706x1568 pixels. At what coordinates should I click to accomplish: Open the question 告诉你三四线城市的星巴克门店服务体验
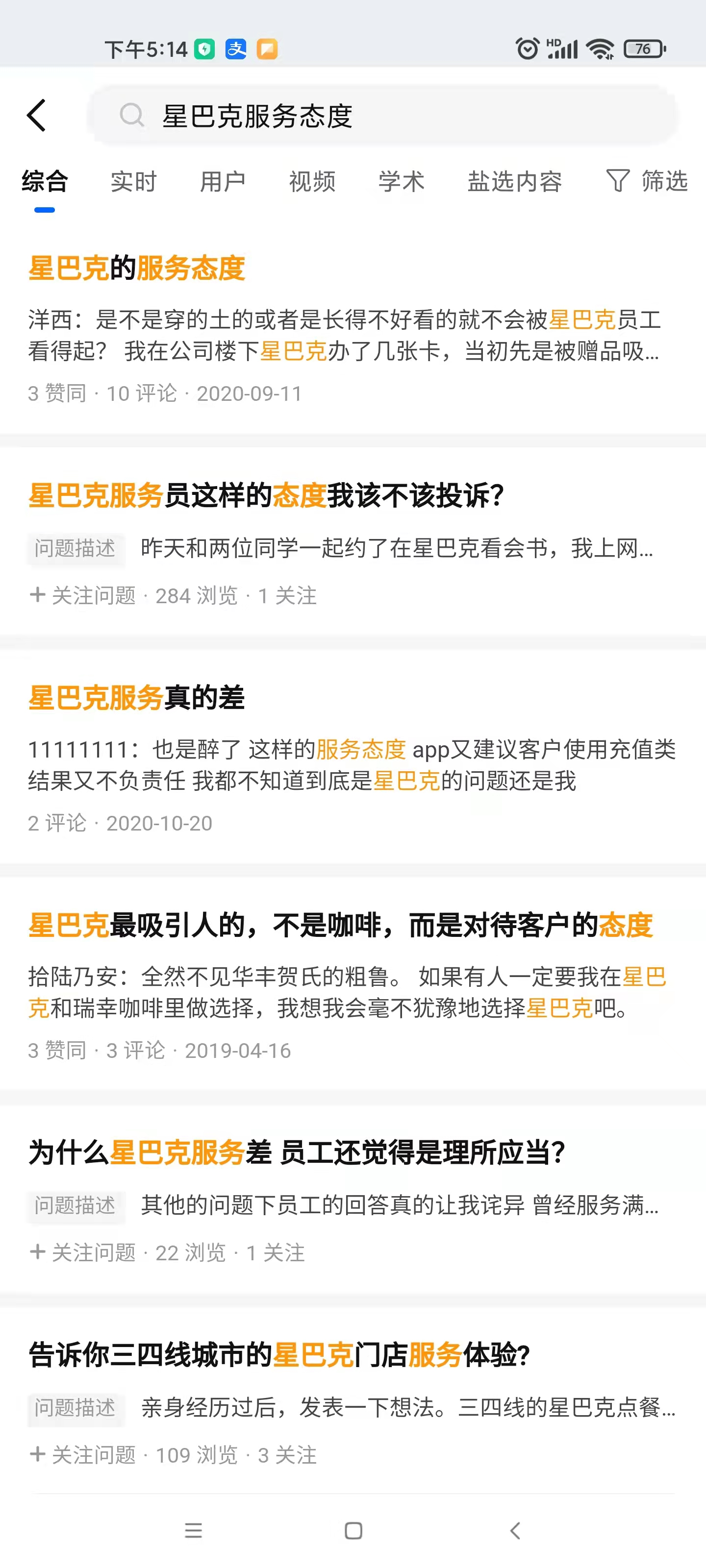coord(279,1355)
